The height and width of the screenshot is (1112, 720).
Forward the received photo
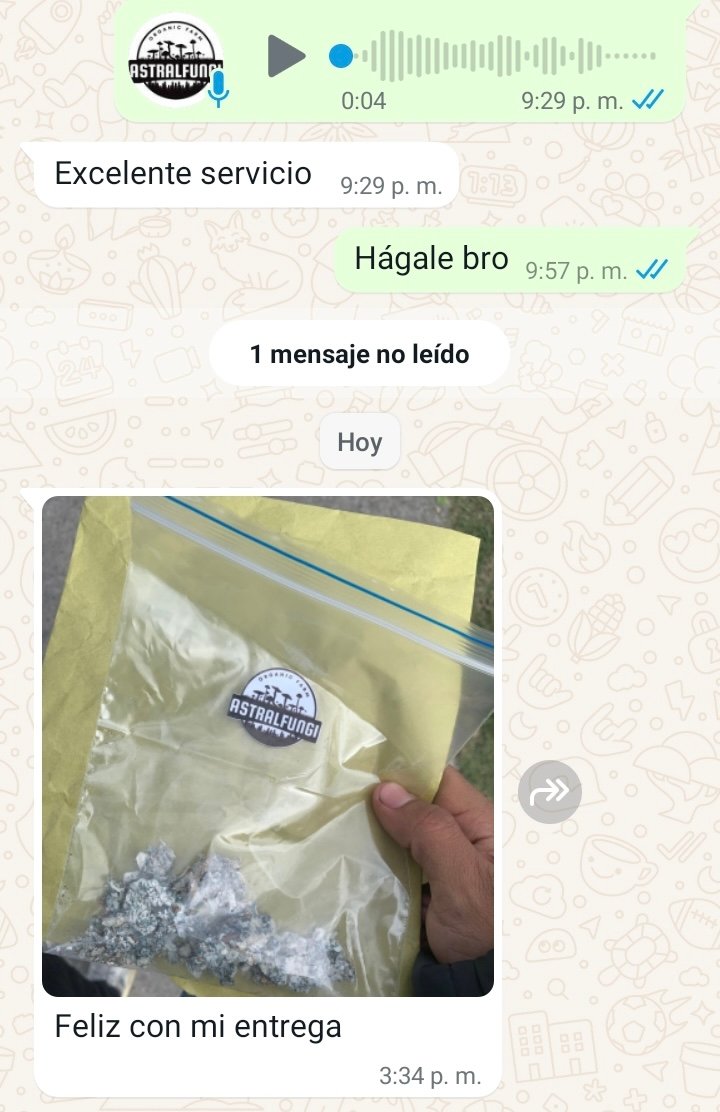(549, 792)
